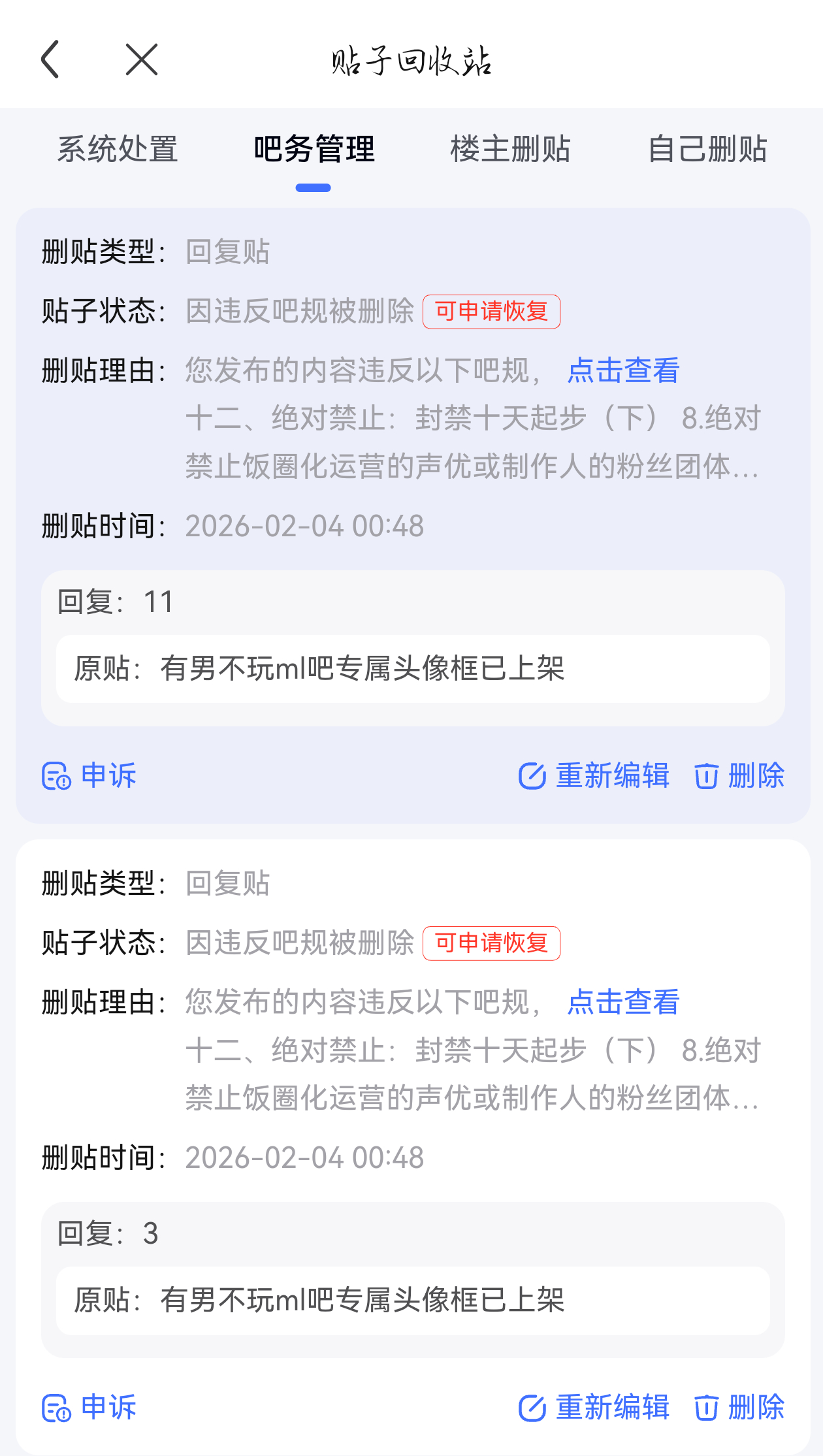Select the 吧务管理 tab
Screen dimensions: 823x1456
[314, 149]
